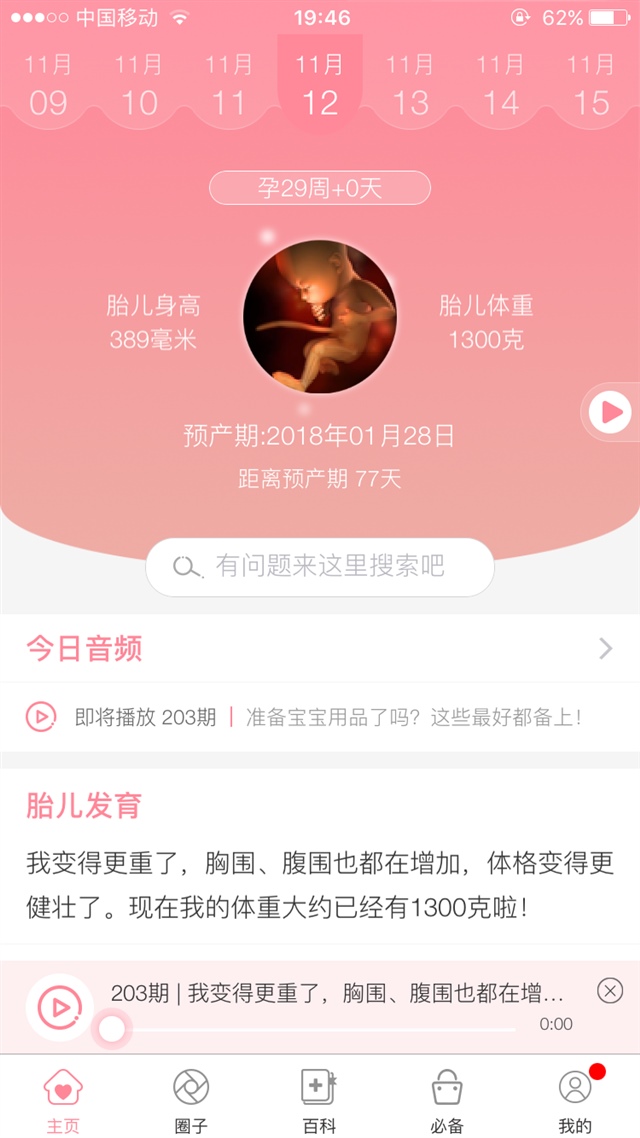Switch to the 主页 tab
Viewport: 640px width, 1138px height.
tap(63, 1100)
